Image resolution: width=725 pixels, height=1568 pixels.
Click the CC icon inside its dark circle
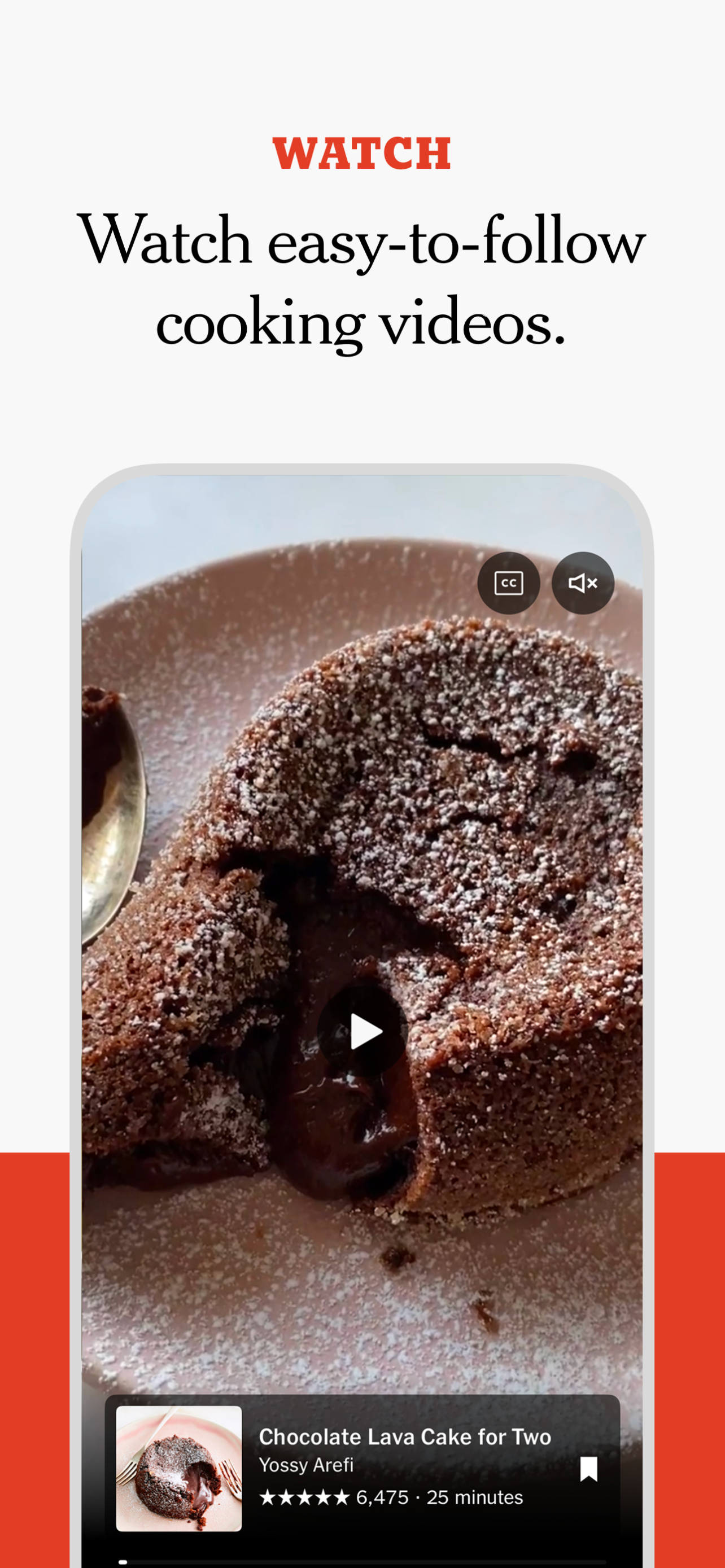tap(509, 582)
